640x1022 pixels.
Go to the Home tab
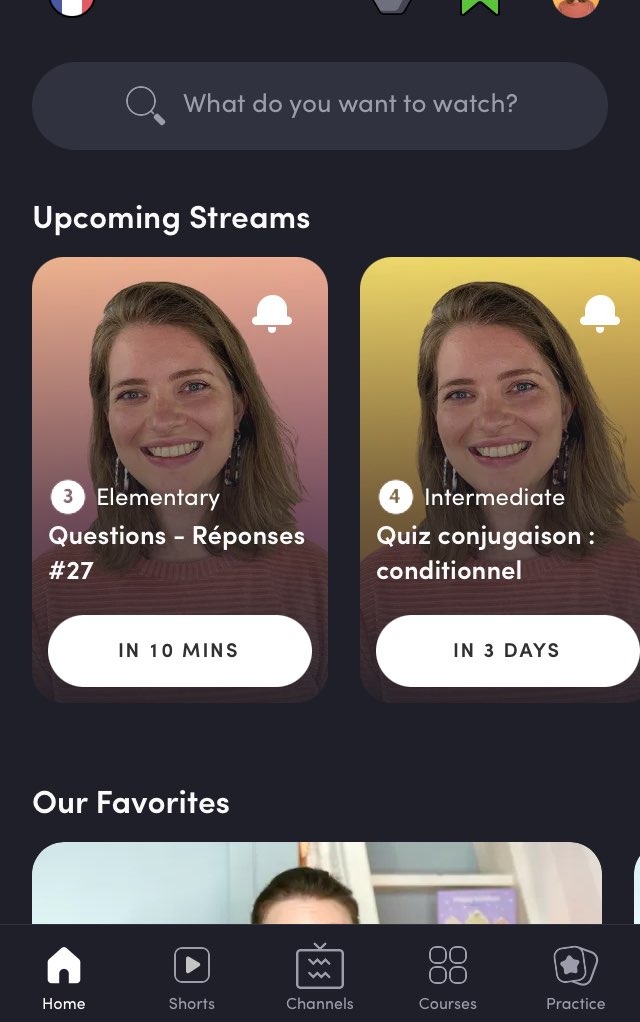click(64, 978)
